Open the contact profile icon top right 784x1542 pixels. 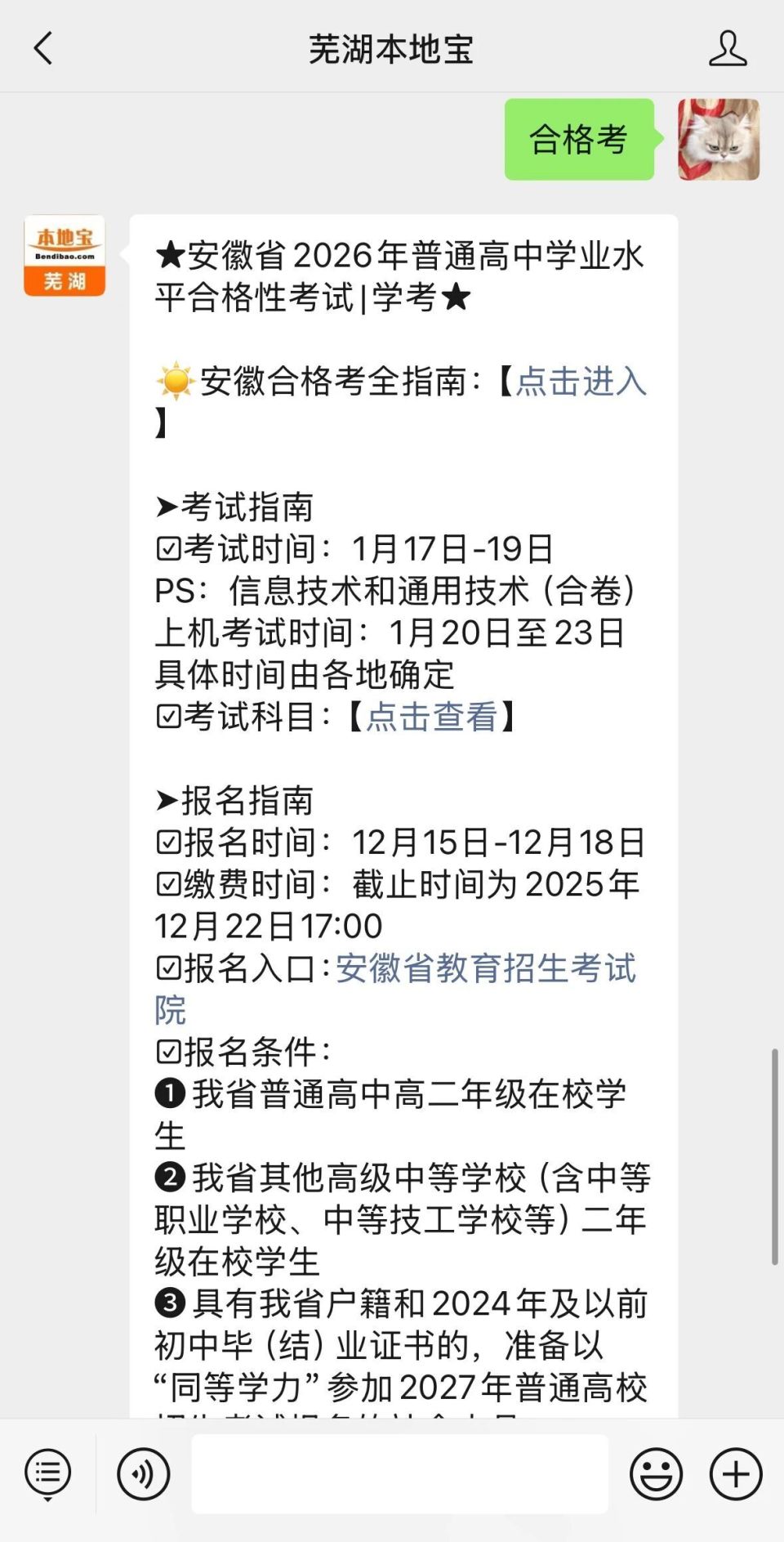click(x=728, y=48)
